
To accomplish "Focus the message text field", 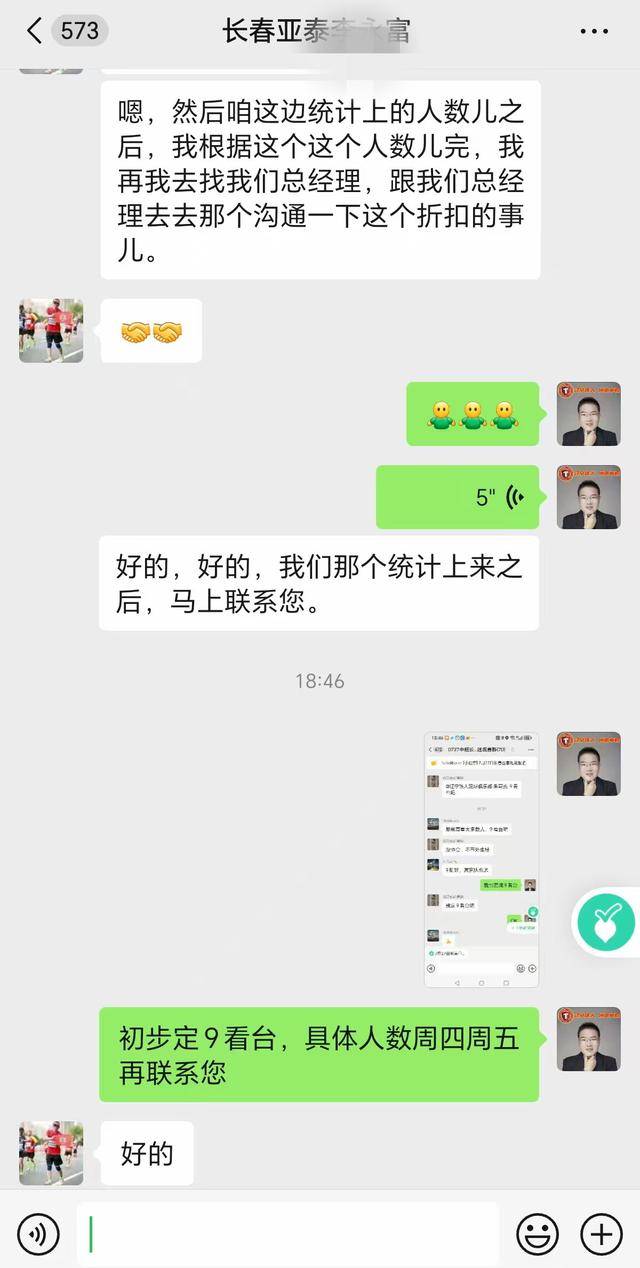I will coord(287,1235).
